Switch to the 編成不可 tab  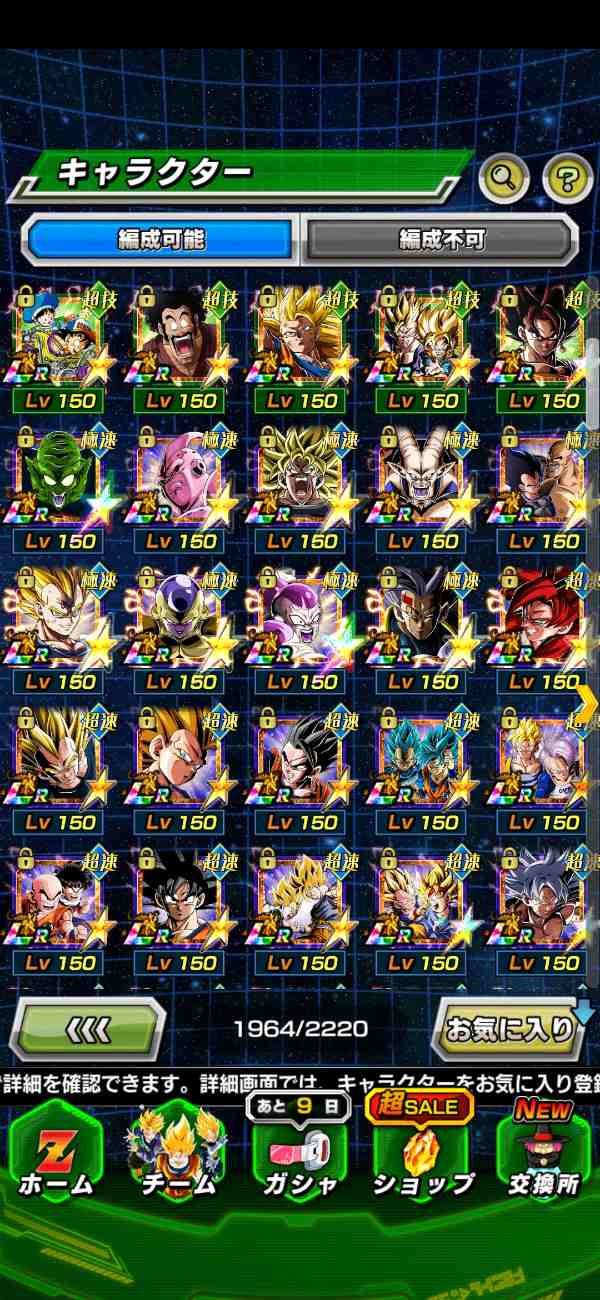[441, 239]
